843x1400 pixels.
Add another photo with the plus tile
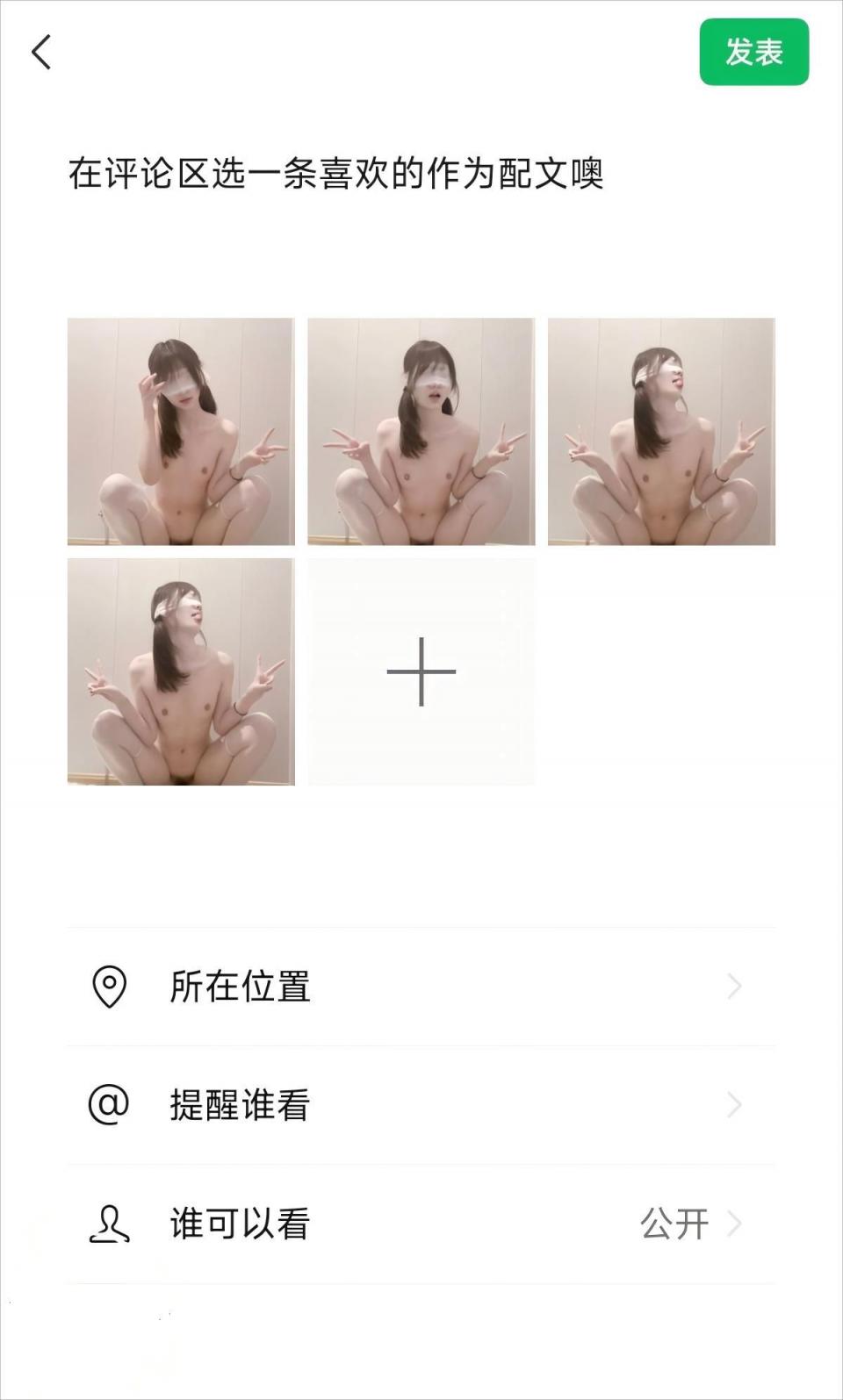pyautogui.click(x=421, y=671)
